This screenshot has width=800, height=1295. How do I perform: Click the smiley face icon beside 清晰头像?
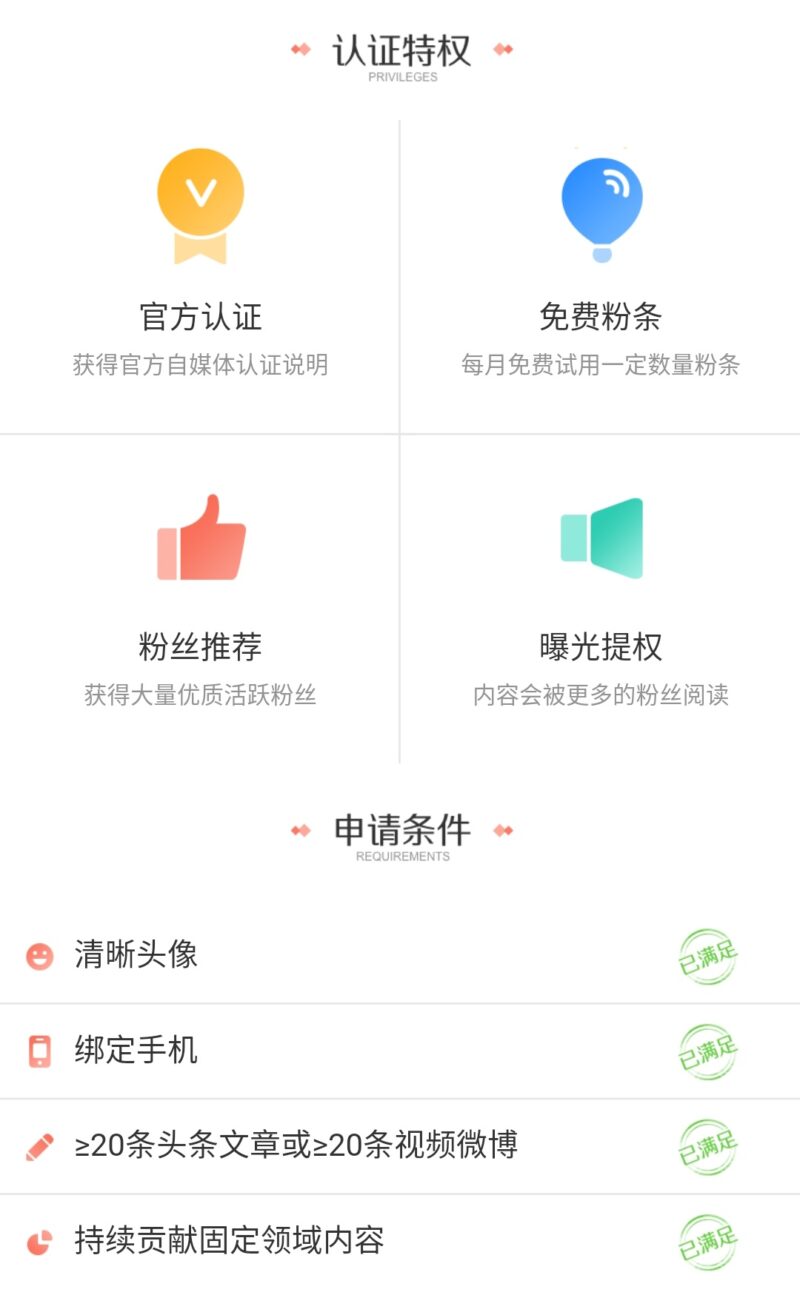[x=38, y=955]
